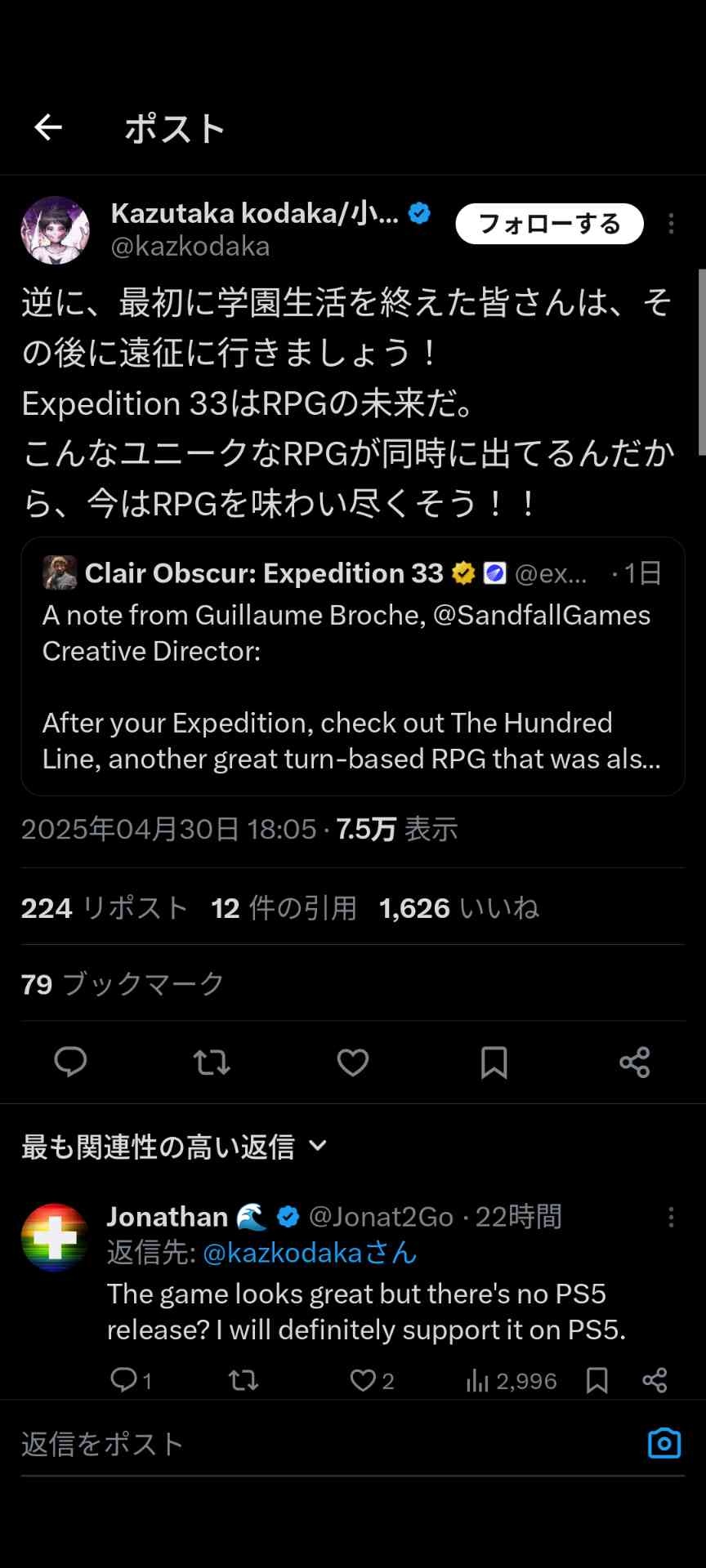The image size is (706, 1568).
Task: Bookmark the main post
Action: [494, 1062]
